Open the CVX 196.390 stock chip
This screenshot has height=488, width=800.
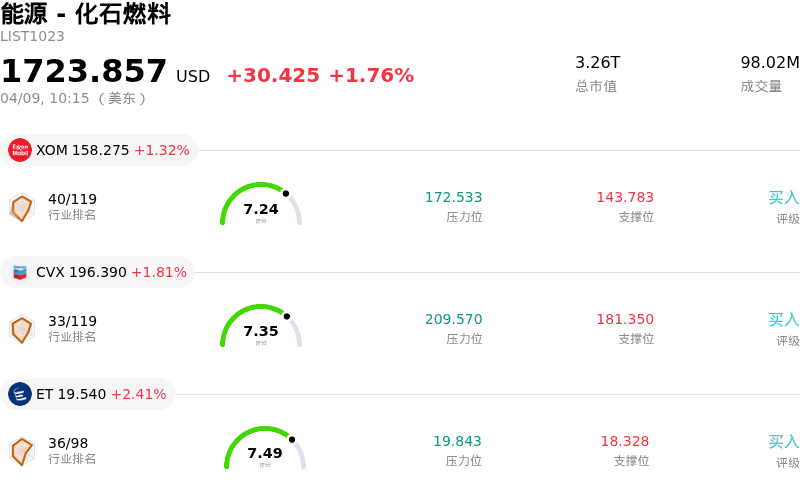[100, 272]
